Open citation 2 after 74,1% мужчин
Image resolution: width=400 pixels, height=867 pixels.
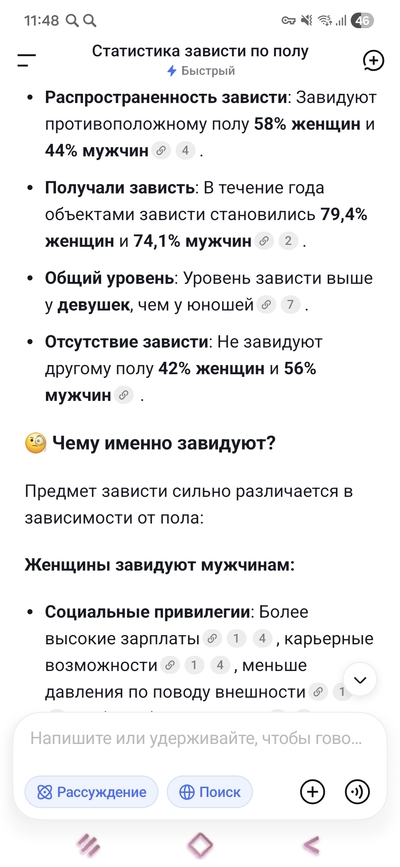tap(288, 241)
